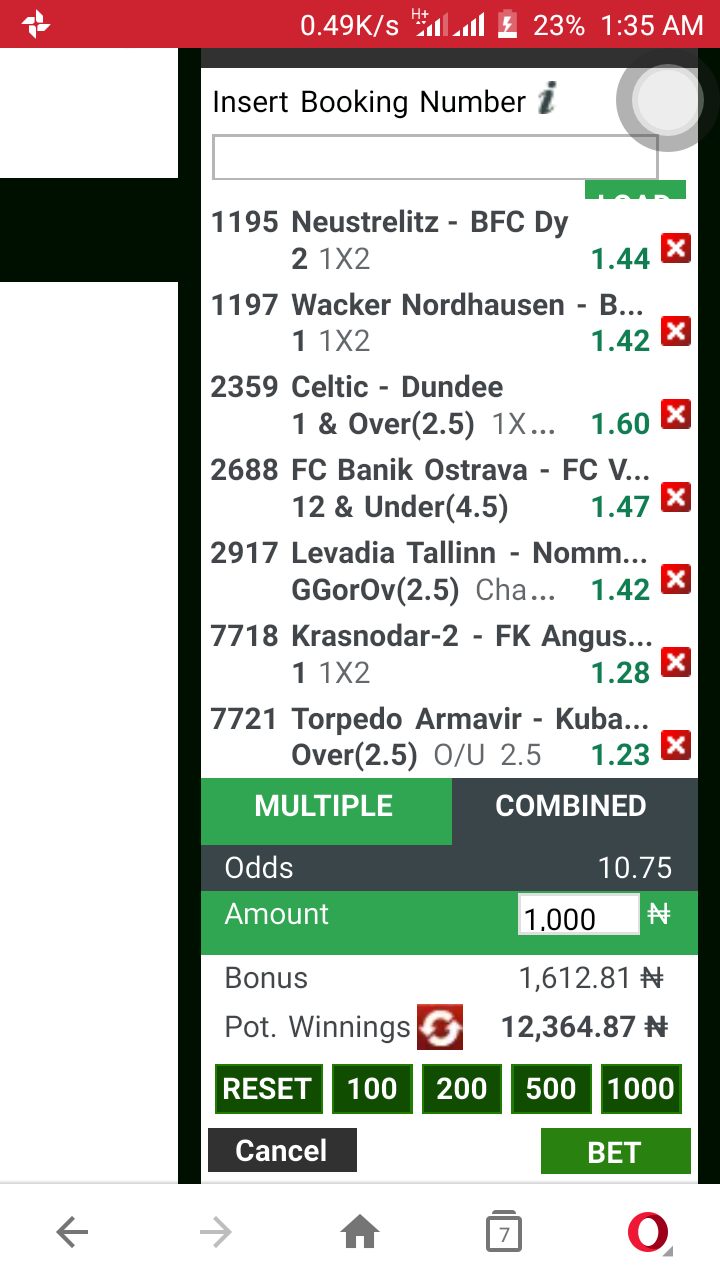The width and height of the screenshot is (720, 1280).
Task: Delete the Levadia Tallinn bet
Action: pyautogui.click(x=676, y=580)
